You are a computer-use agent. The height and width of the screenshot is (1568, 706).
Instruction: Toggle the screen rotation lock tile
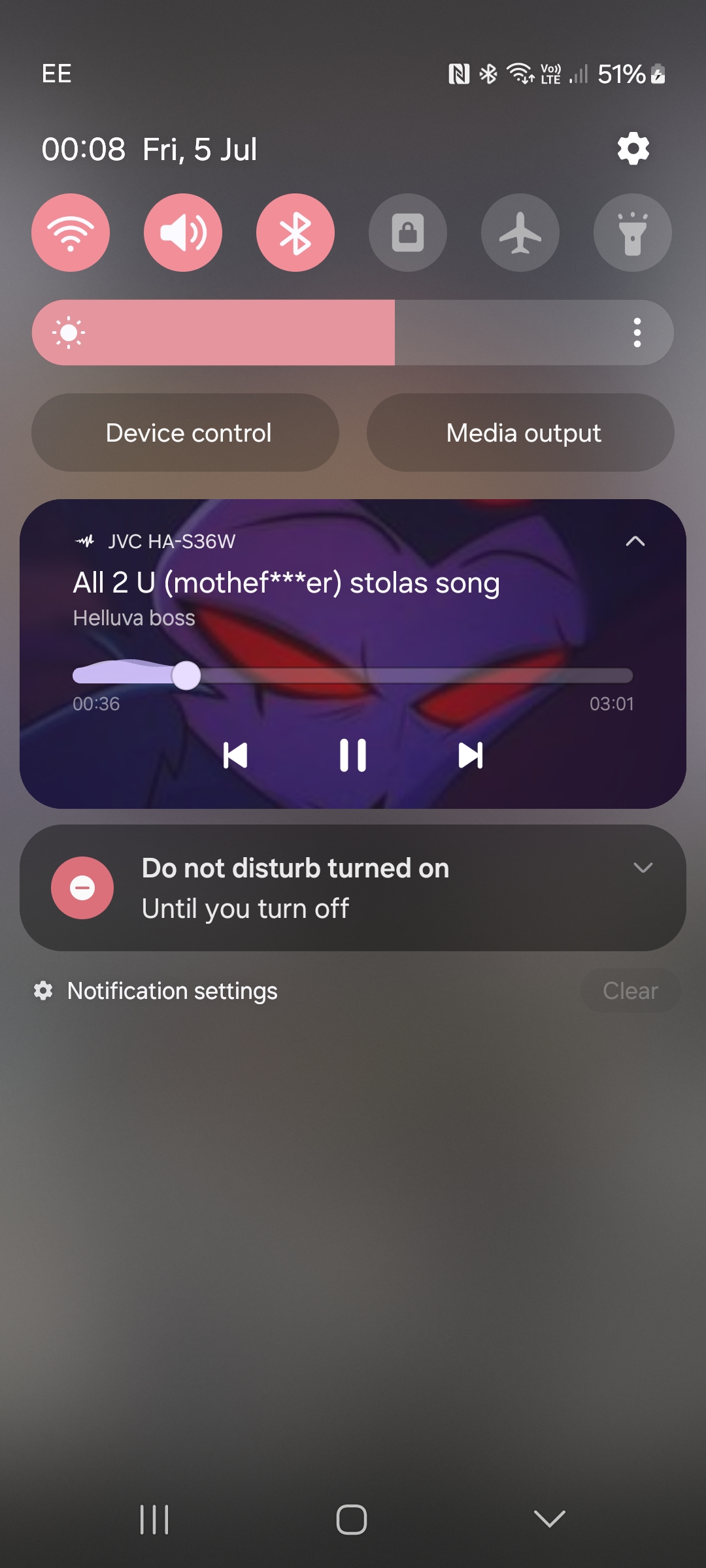click(x=408, y=233)
